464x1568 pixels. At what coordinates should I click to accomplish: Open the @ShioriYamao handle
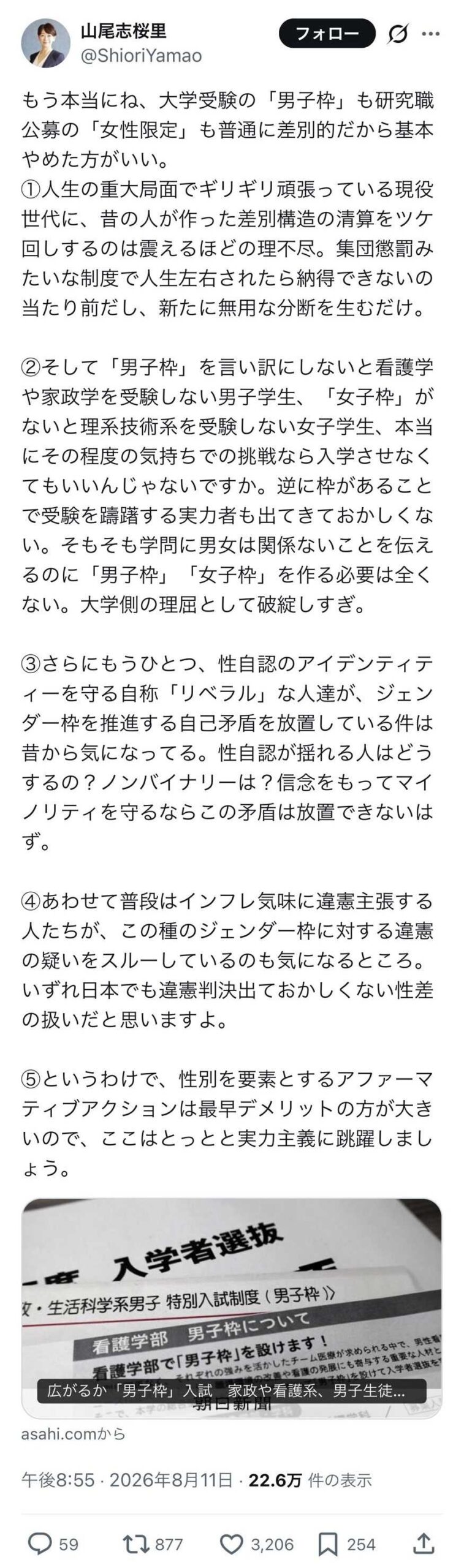click(141, 56)
